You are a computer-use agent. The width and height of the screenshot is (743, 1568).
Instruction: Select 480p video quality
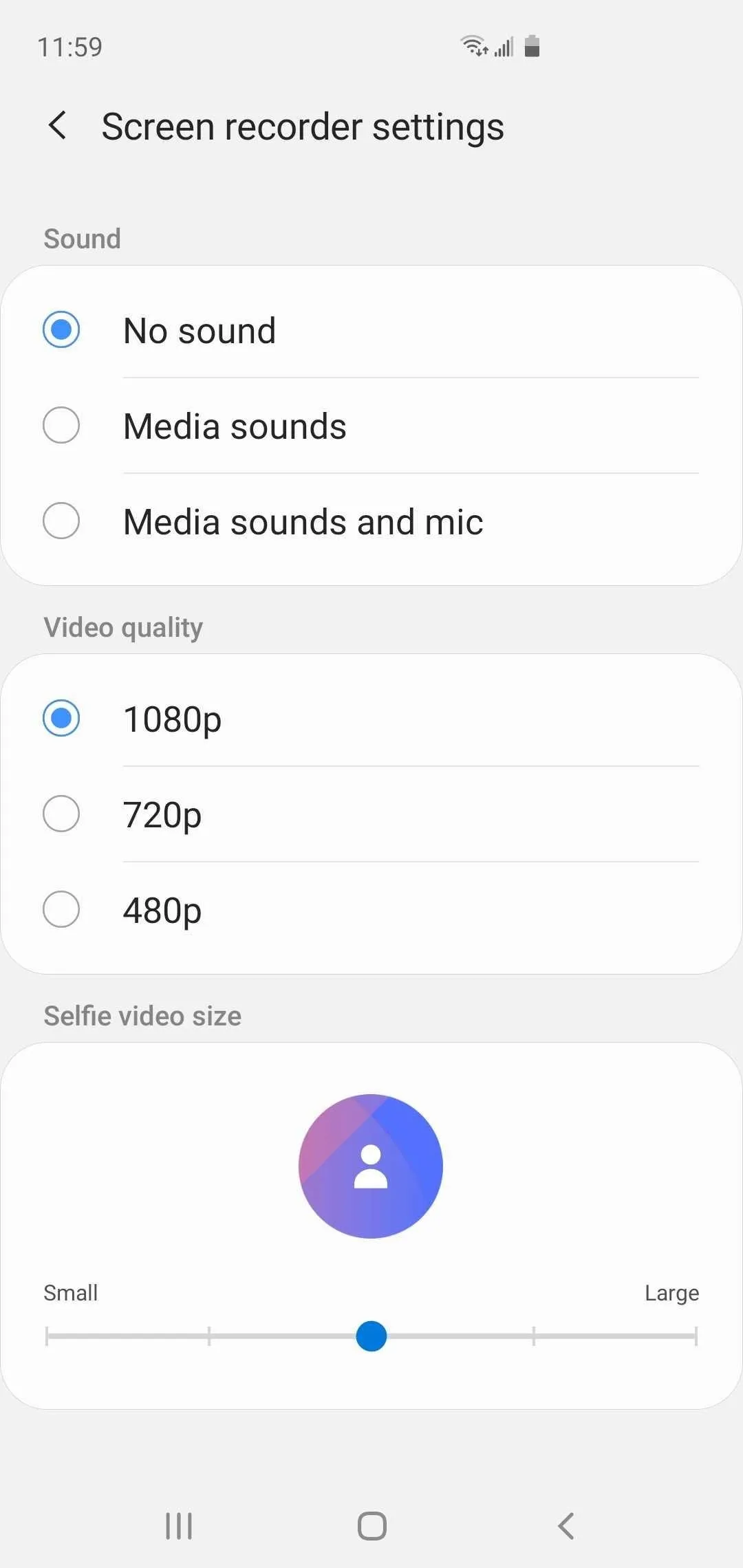tap(371, 910)
